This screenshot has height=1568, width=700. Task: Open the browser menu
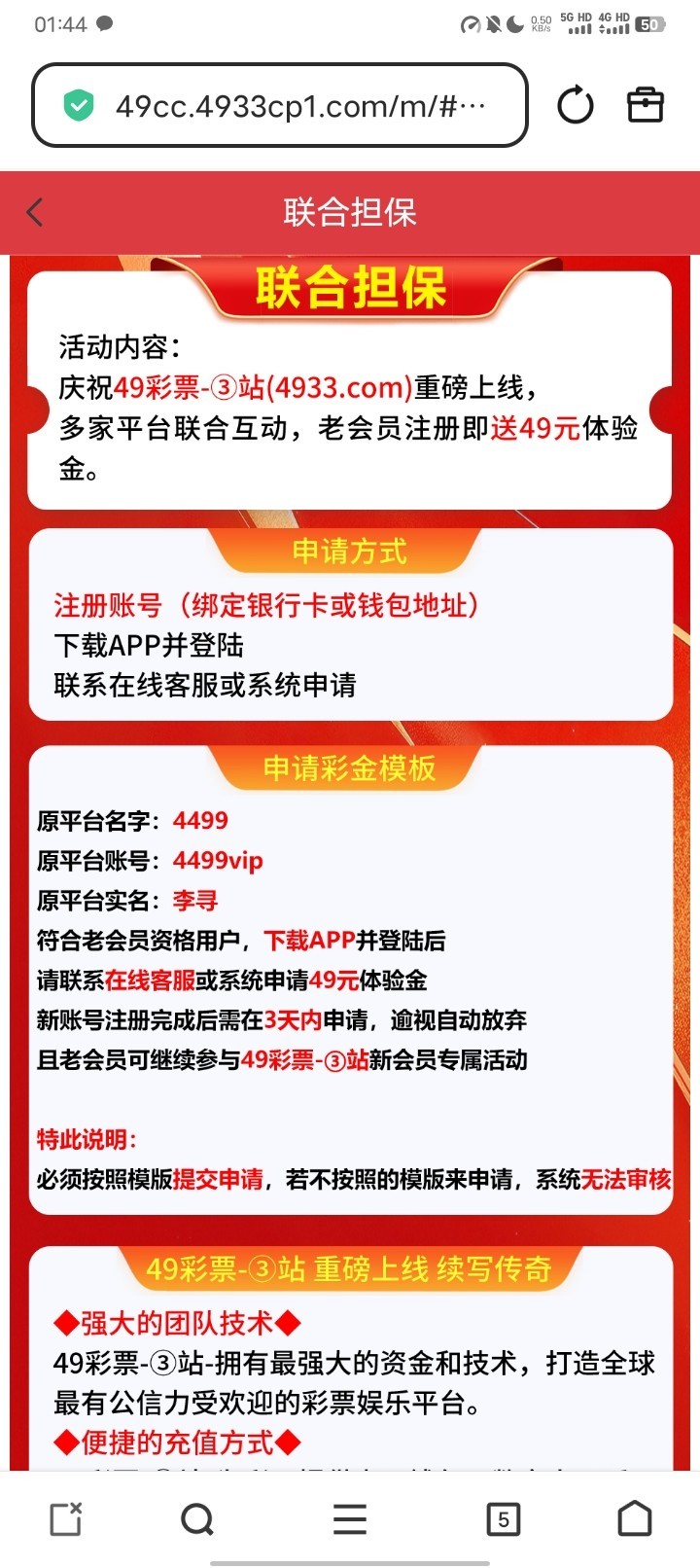tap(350, 1518)
